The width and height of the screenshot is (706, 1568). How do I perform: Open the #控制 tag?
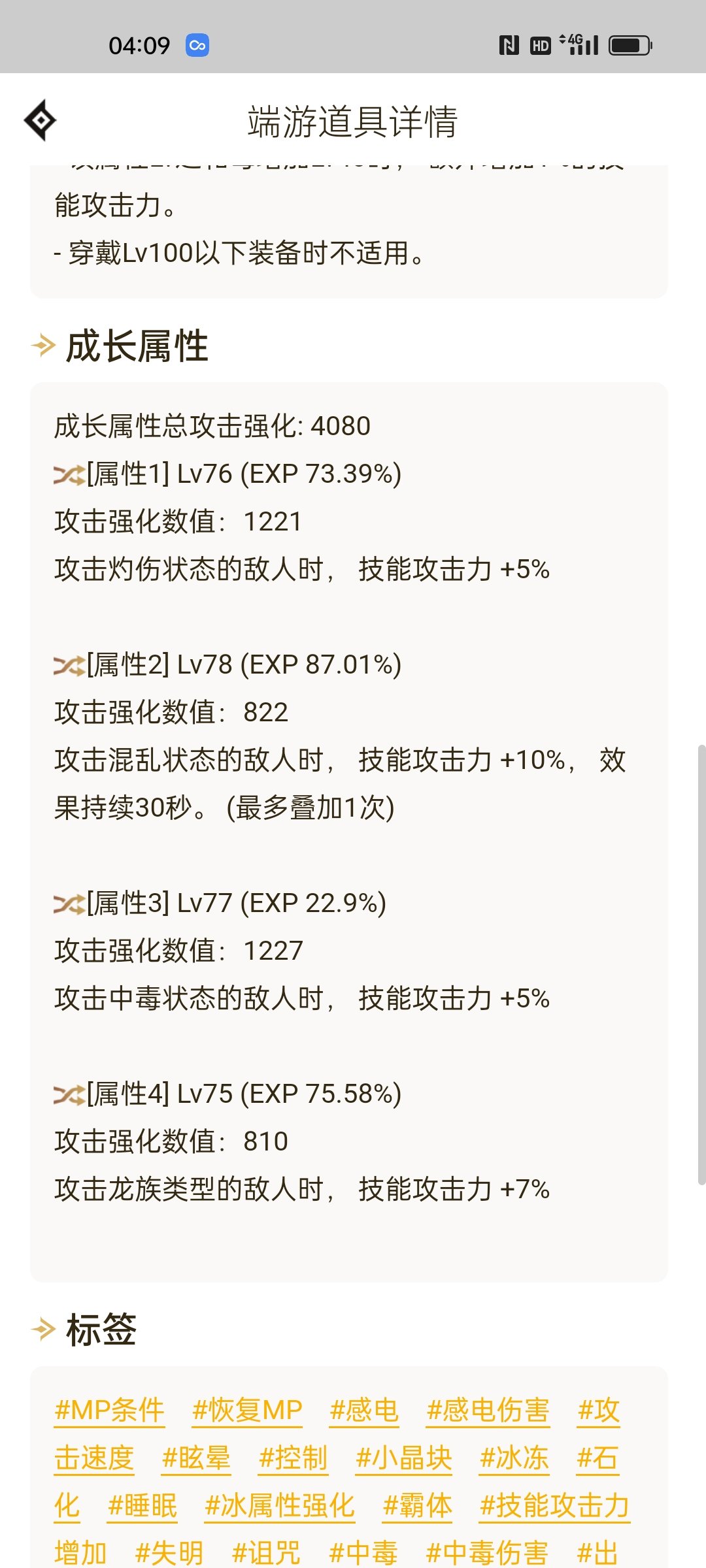(293, 1458)
